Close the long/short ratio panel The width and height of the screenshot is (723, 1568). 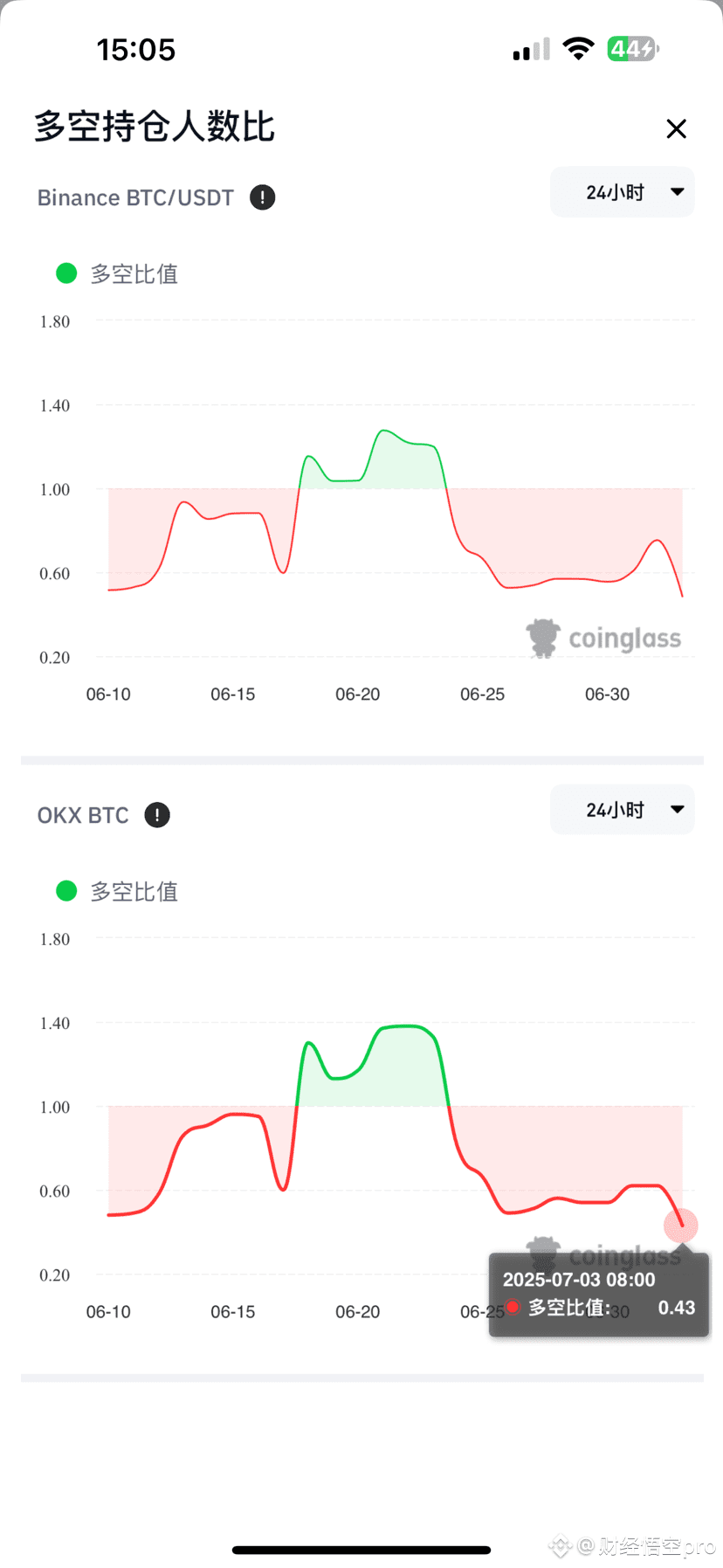(676, 129)
